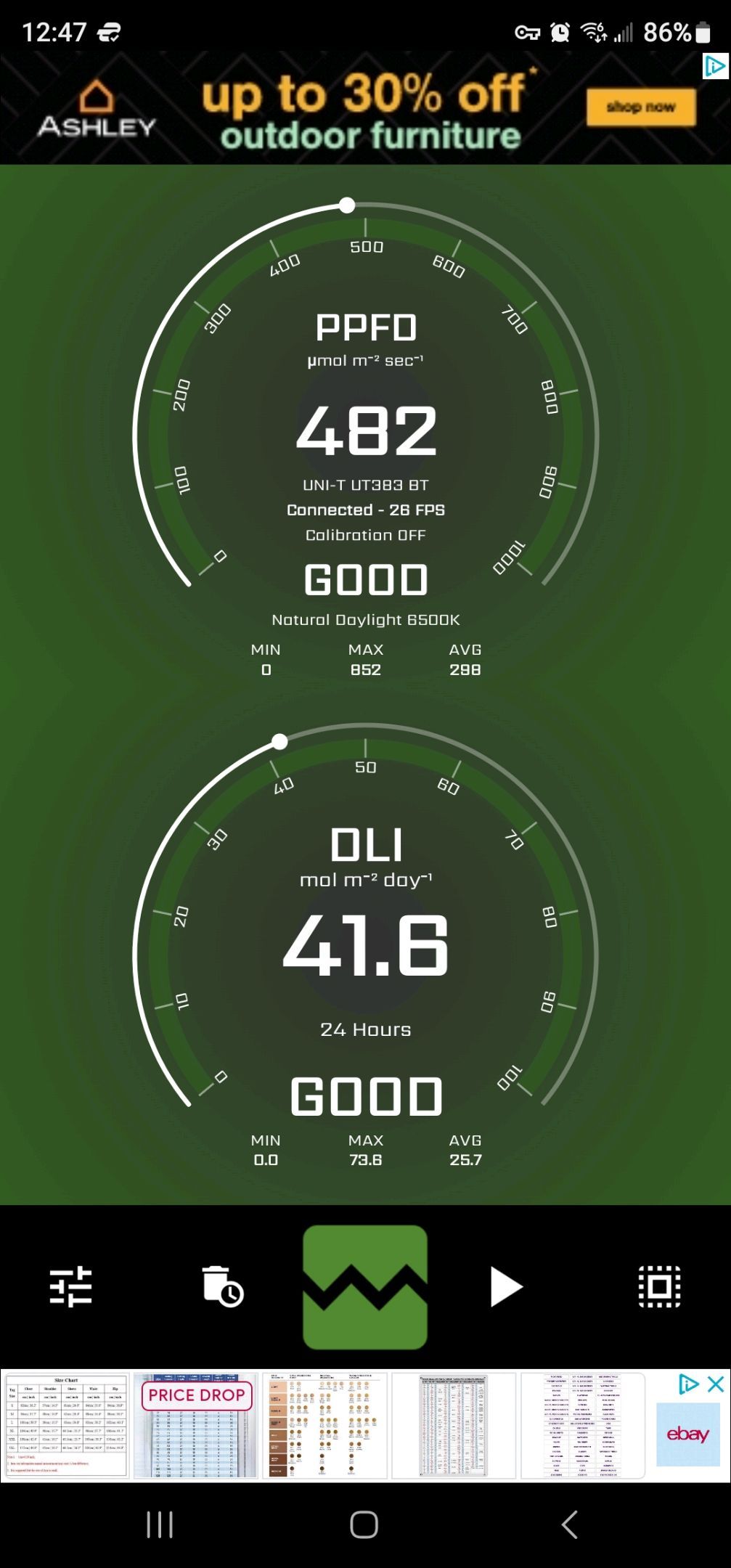The image size is (731, 1568).
Task: Go to the home screen
Action: (364, 1524)
